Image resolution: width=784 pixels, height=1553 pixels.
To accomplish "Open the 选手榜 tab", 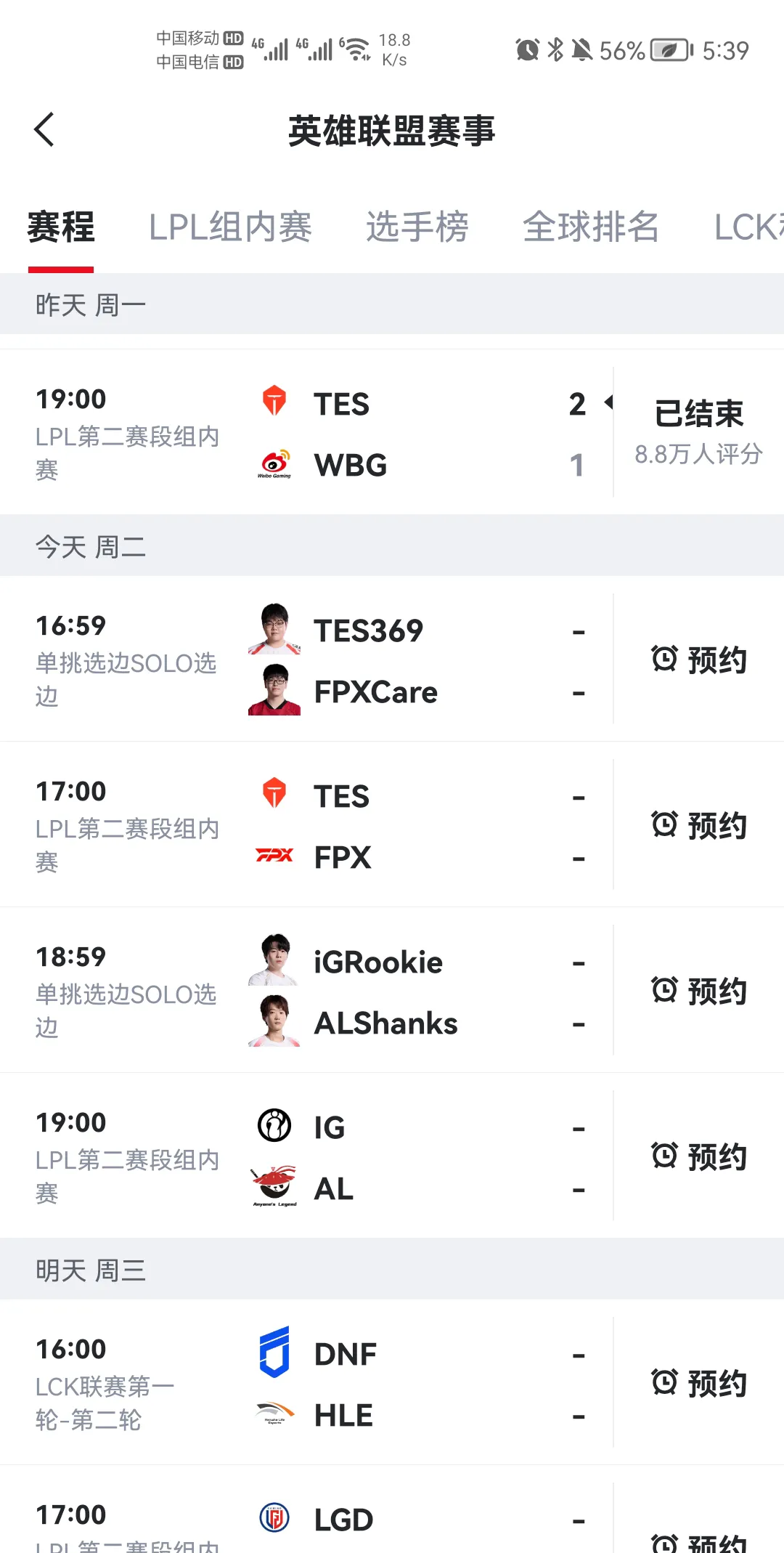I will point(417,227).
